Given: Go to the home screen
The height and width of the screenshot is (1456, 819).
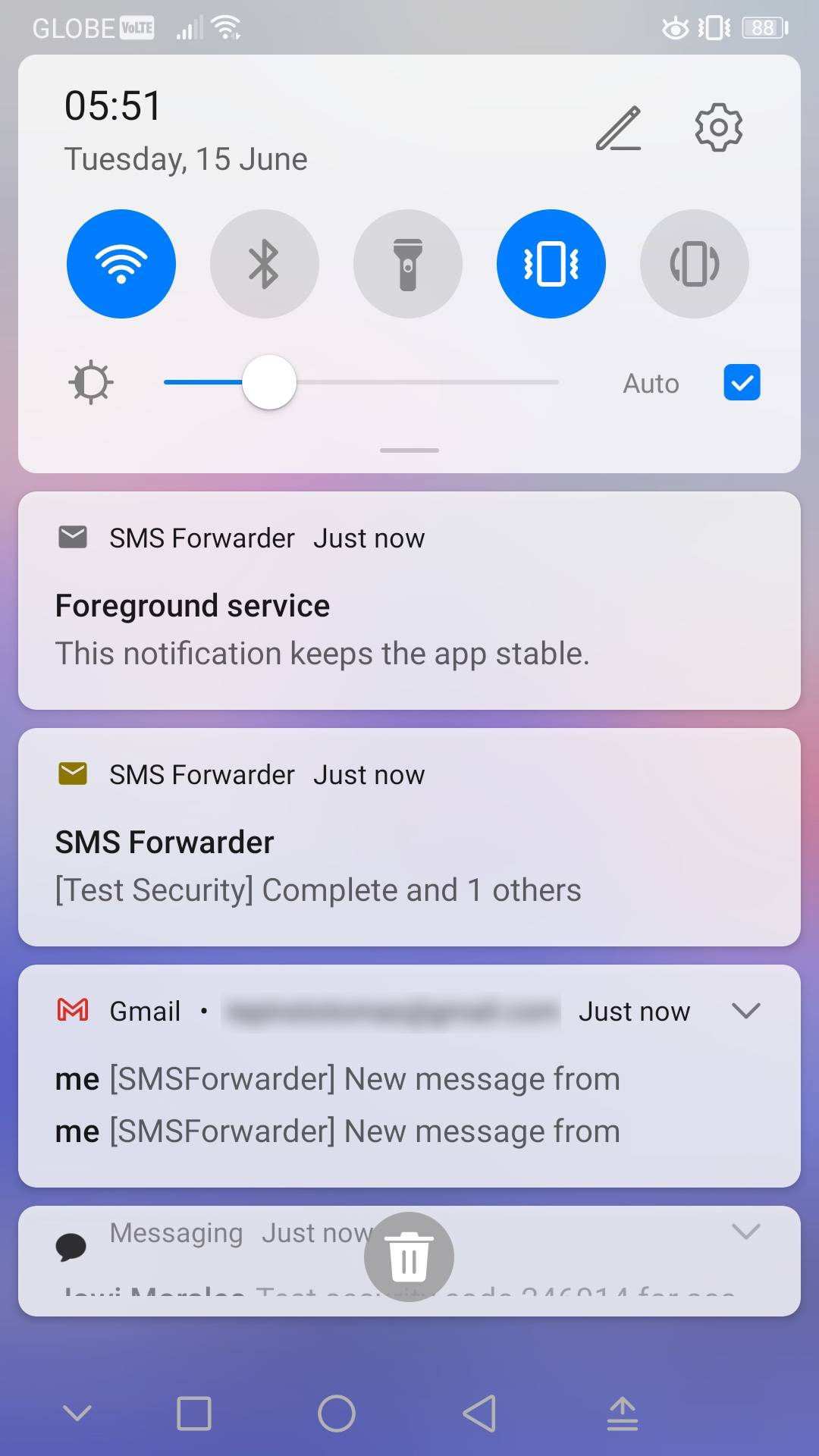Looking at the screenshot, I should click(337, 1414).
